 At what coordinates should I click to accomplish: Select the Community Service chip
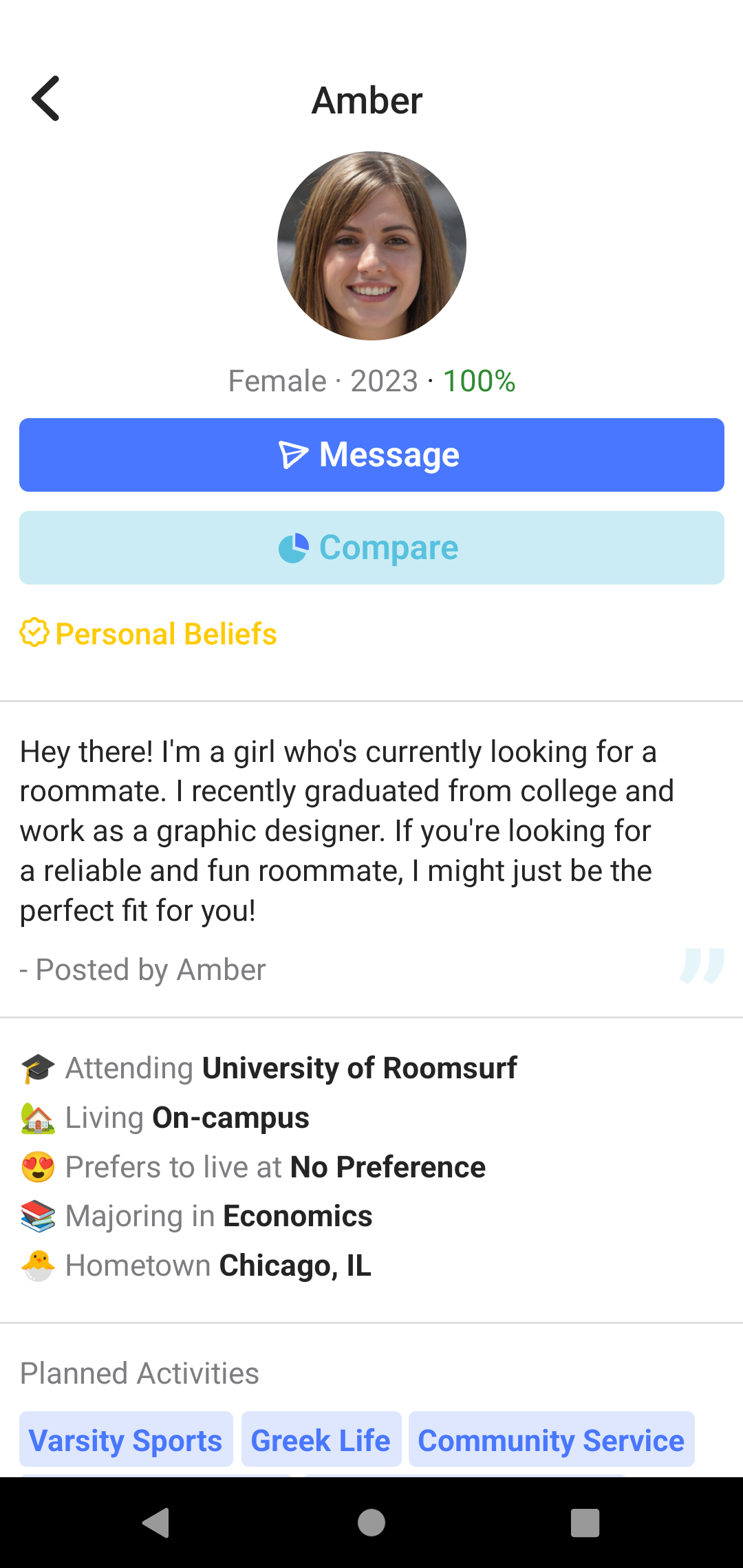(552, 1440)
